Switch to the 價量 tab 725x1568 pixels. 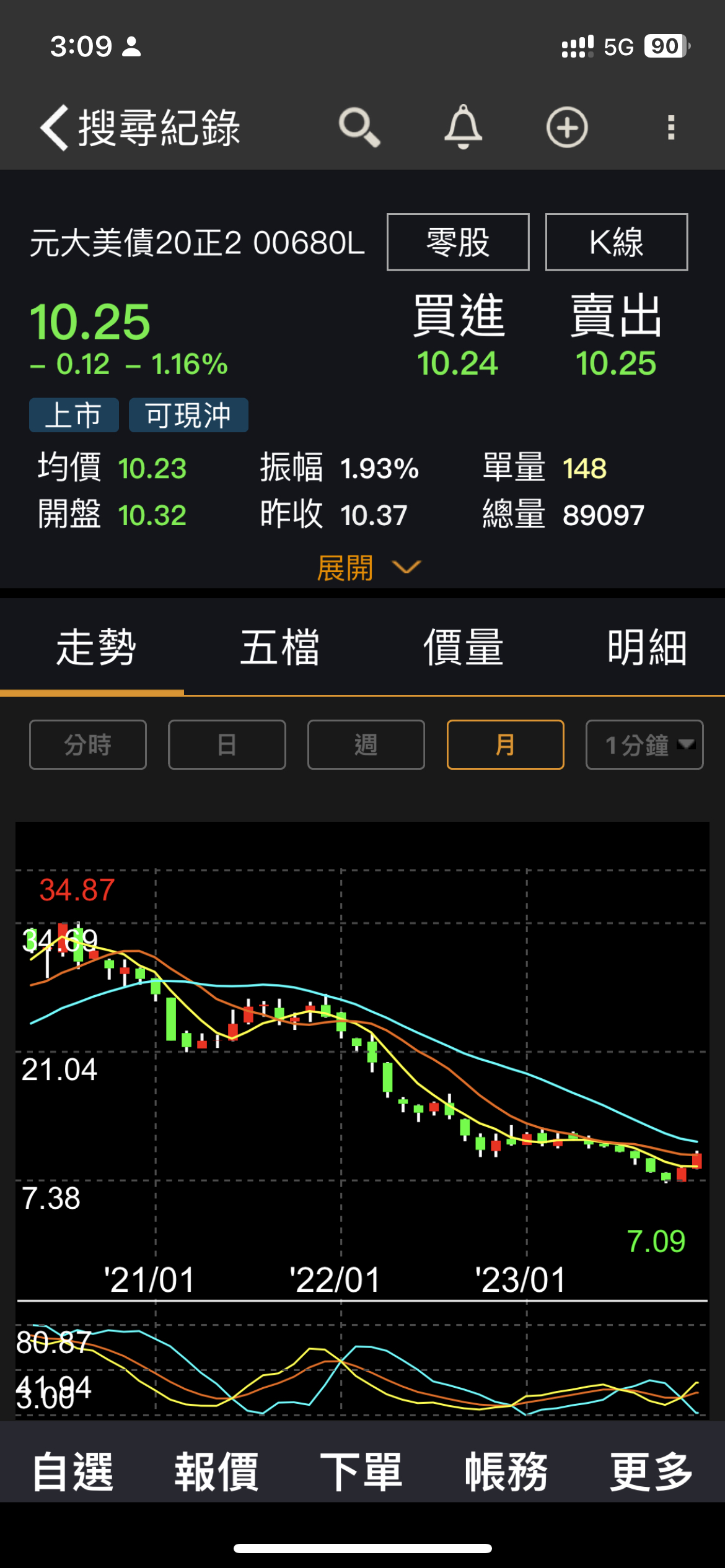pos(463,648)
